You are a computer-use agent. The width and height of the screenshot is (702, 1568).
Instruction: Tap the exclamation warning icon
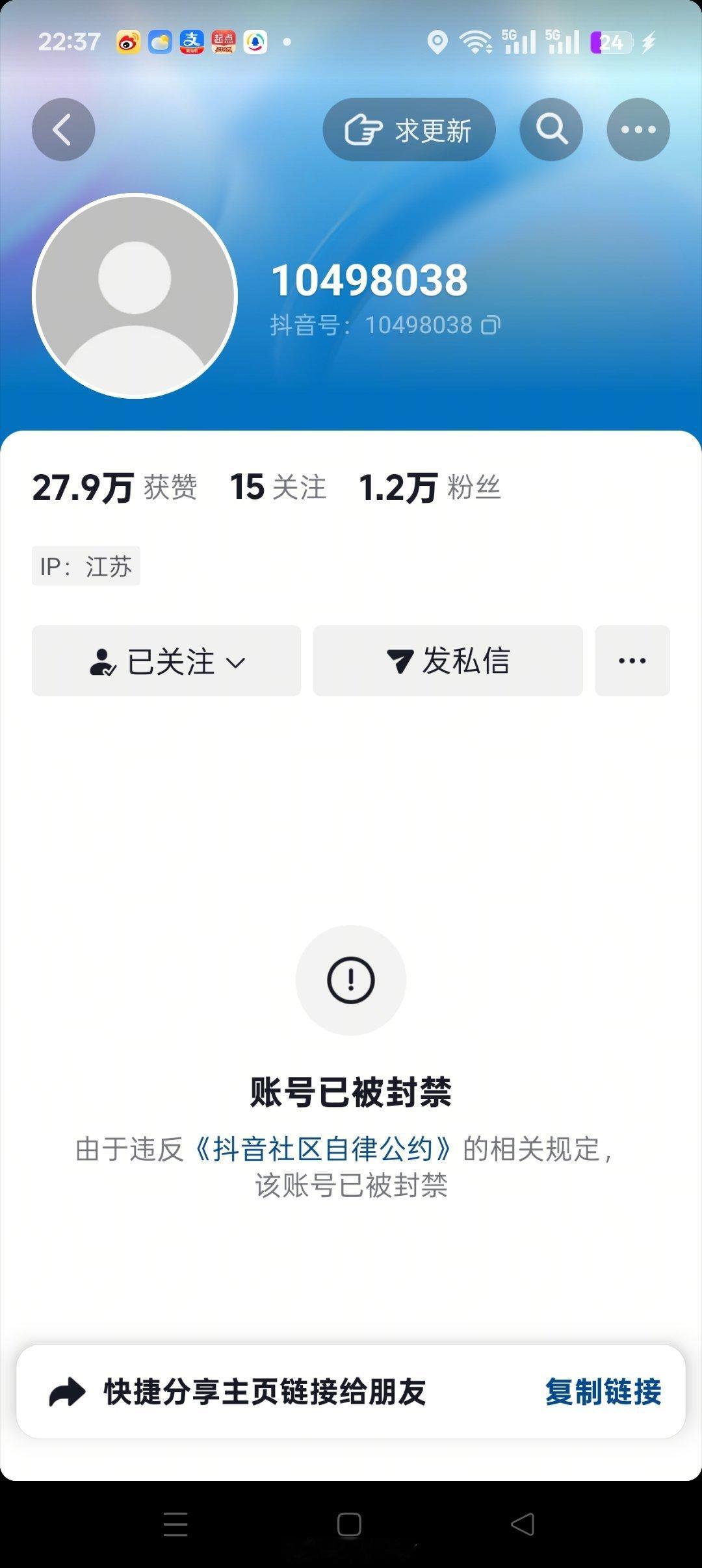(351, 981)
